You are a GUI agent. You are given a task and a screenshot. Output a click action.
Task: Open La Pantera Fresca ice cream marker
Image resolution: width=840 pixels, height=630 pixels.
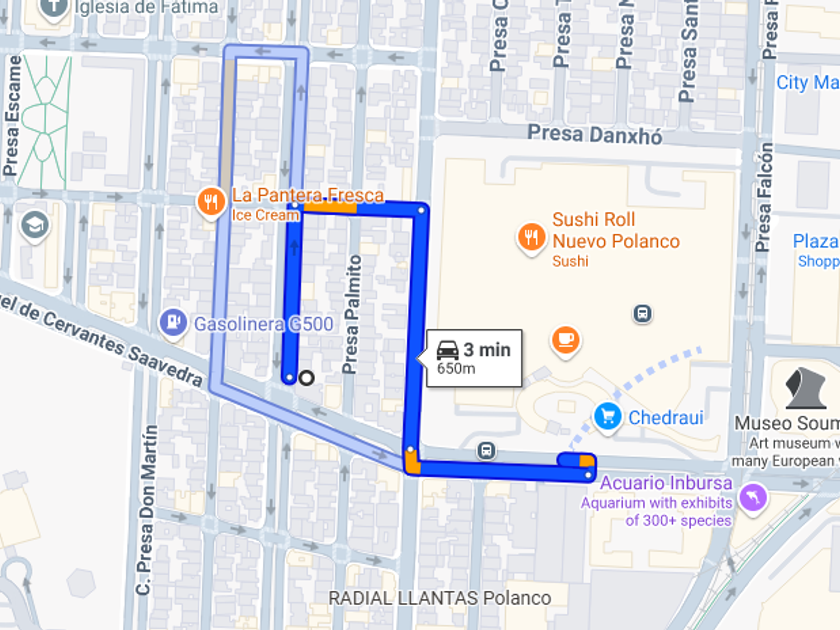coord(210,201)
